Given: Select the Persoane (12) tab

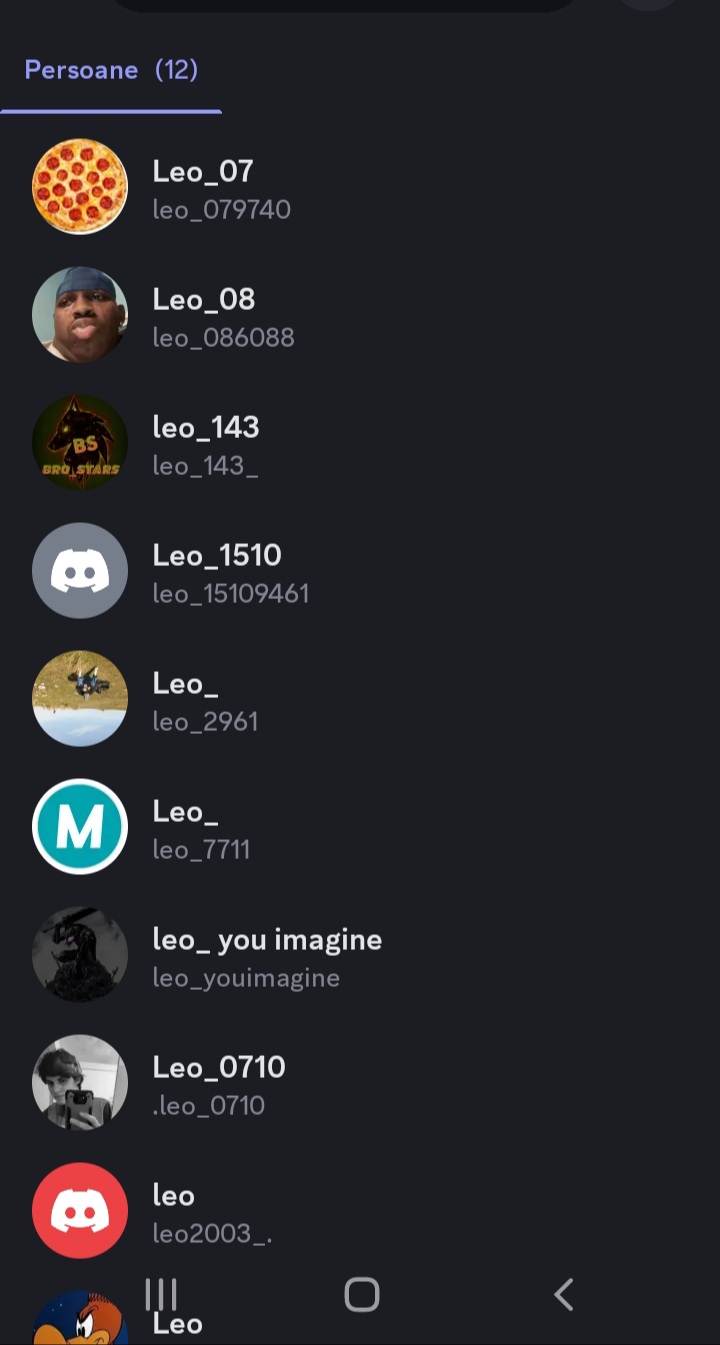Looking at the screenshot, I should pyautogui.click(x=111, y=70).
